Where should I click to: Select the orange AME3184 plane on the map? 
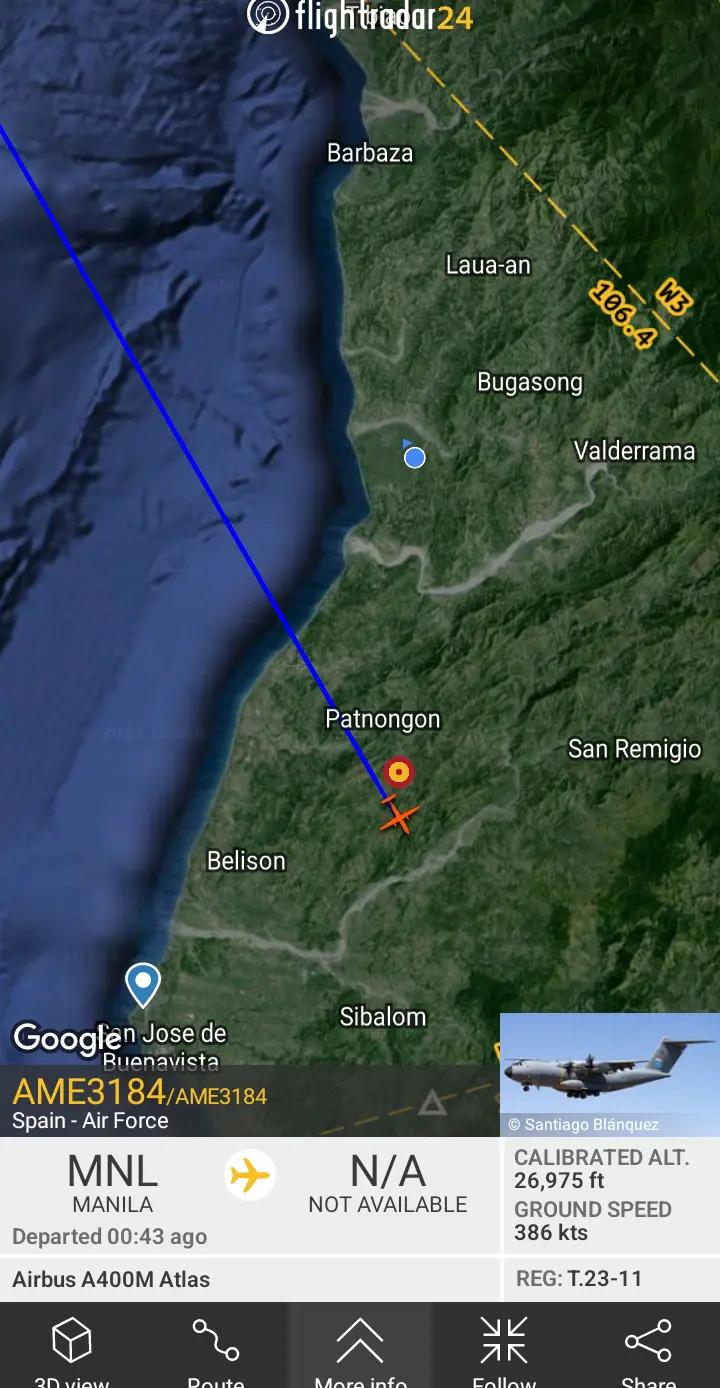398,817
